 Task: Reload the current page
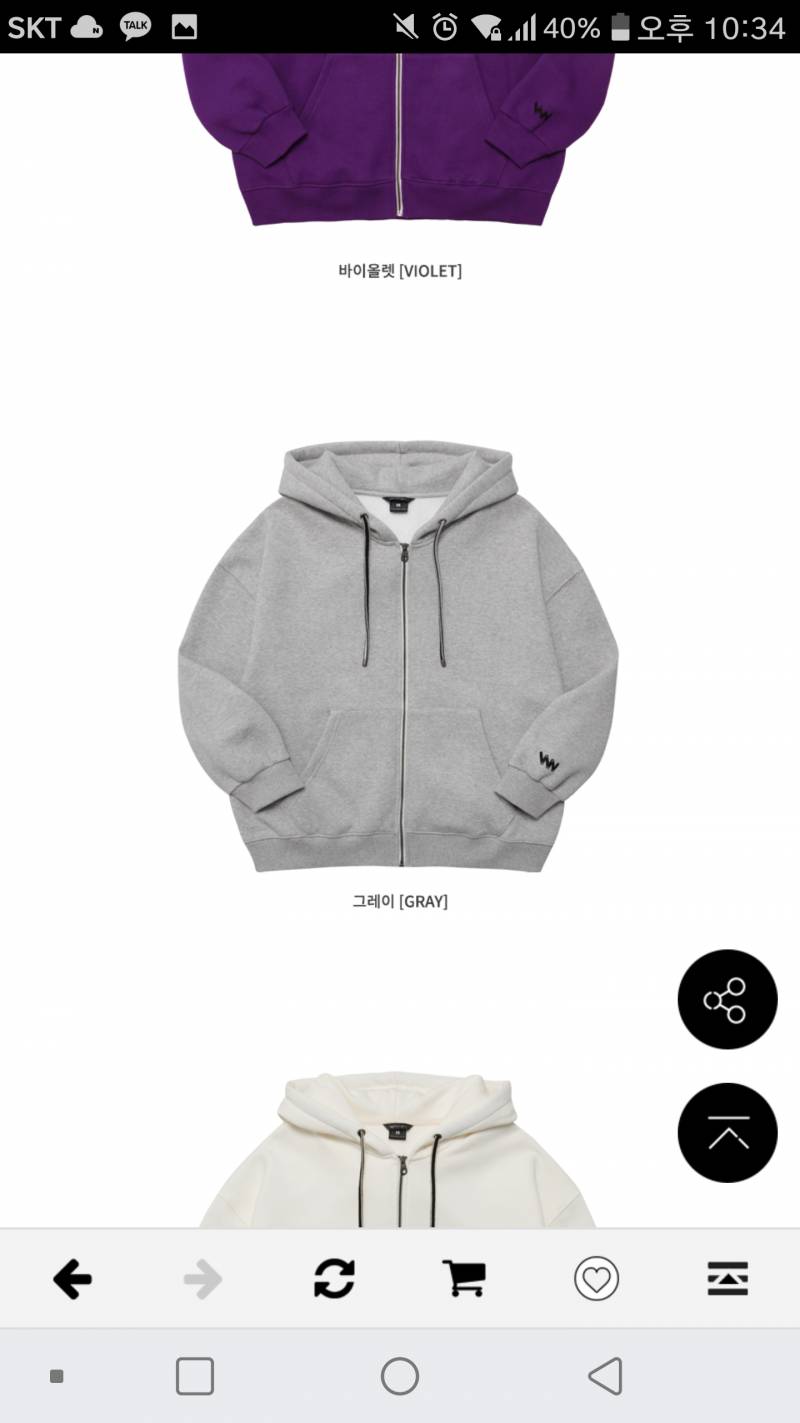click(x=334, y=1278)
